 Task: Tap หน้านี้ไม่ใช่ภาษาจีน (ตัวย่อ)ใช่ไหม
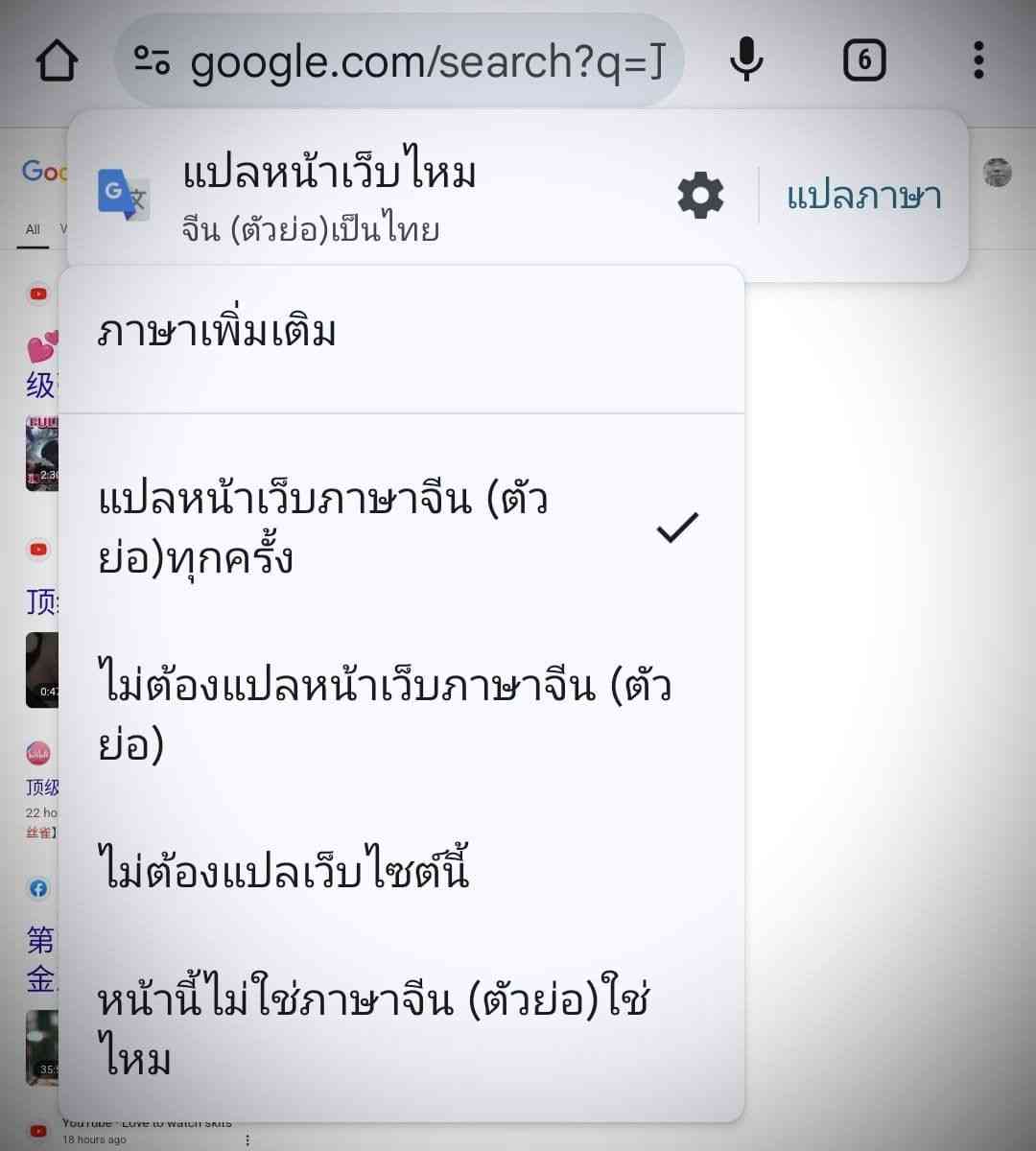[401, 1030]
